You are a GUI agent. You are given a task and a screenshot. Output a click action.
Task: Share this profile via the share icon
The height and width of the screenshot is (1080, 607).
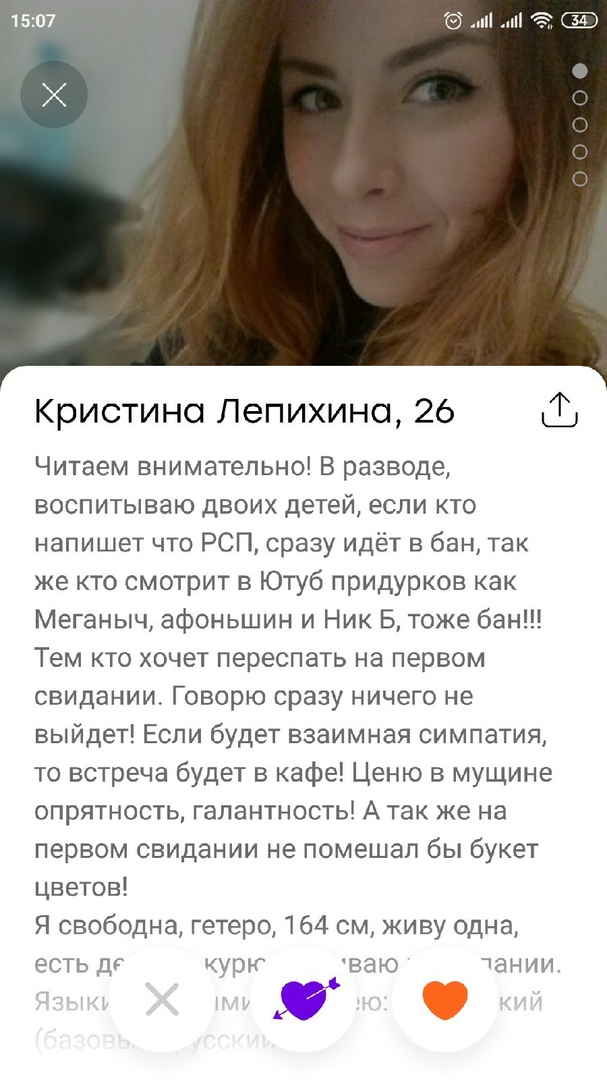pos(559,411)
